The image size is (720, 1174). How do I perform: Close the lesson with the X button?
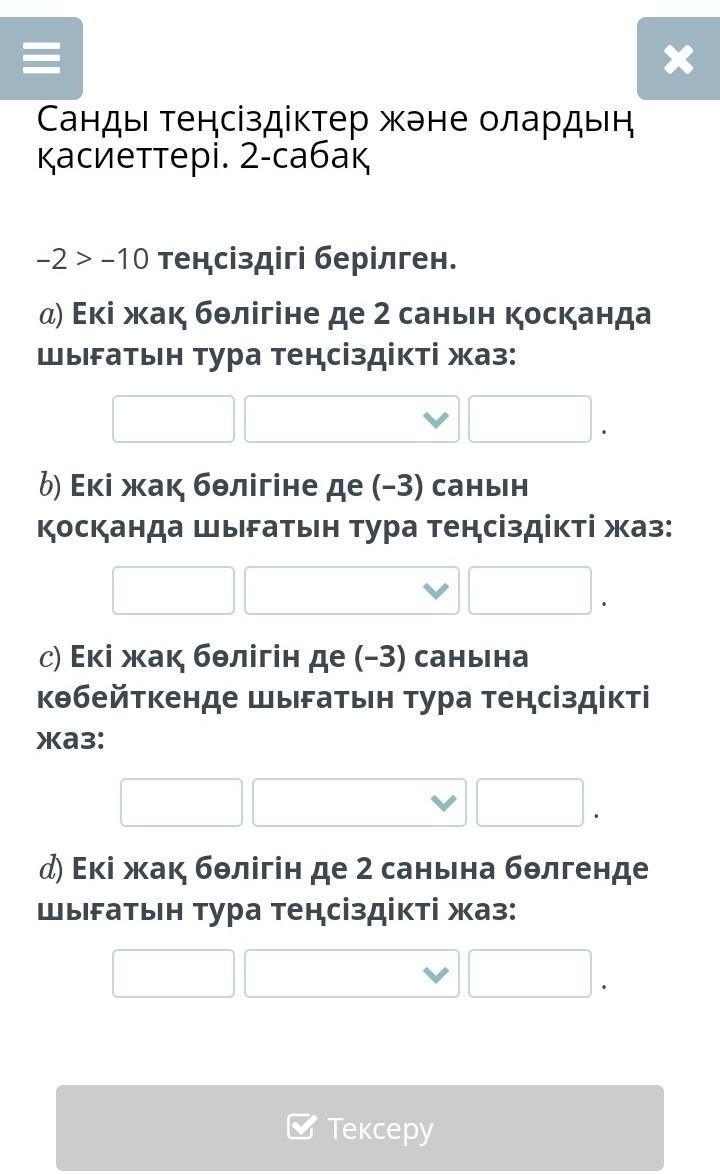click(x=678, y=58)
